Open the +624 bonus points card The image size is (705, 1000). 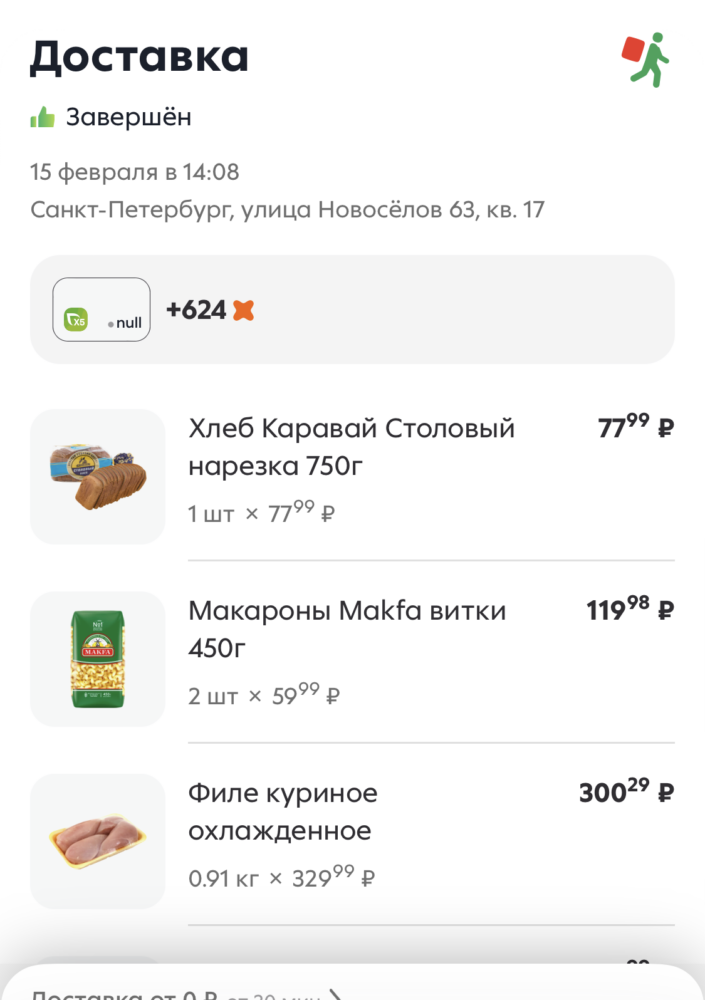(x=352, y=310)
